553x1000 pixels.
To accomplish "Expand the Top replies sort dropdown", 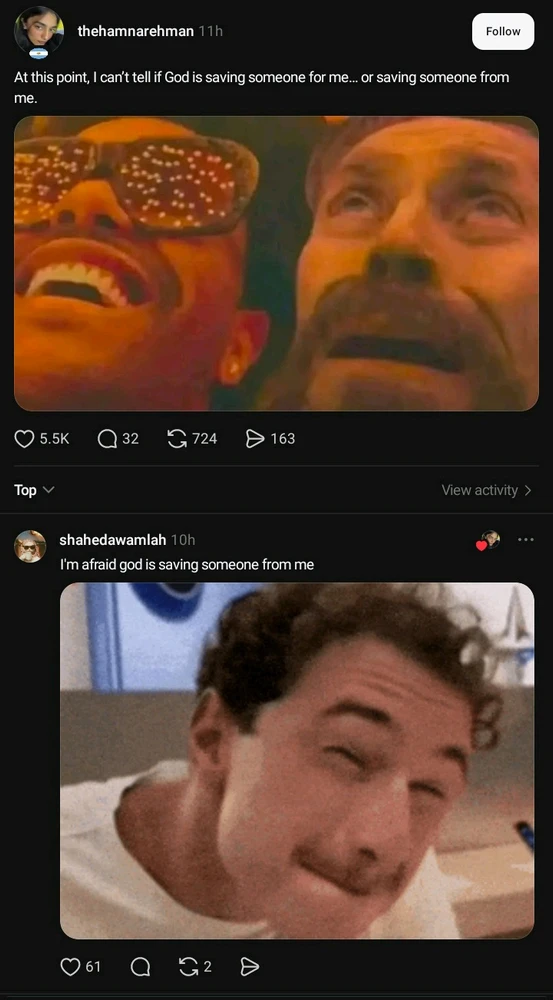I will click(x=34, y=490).
